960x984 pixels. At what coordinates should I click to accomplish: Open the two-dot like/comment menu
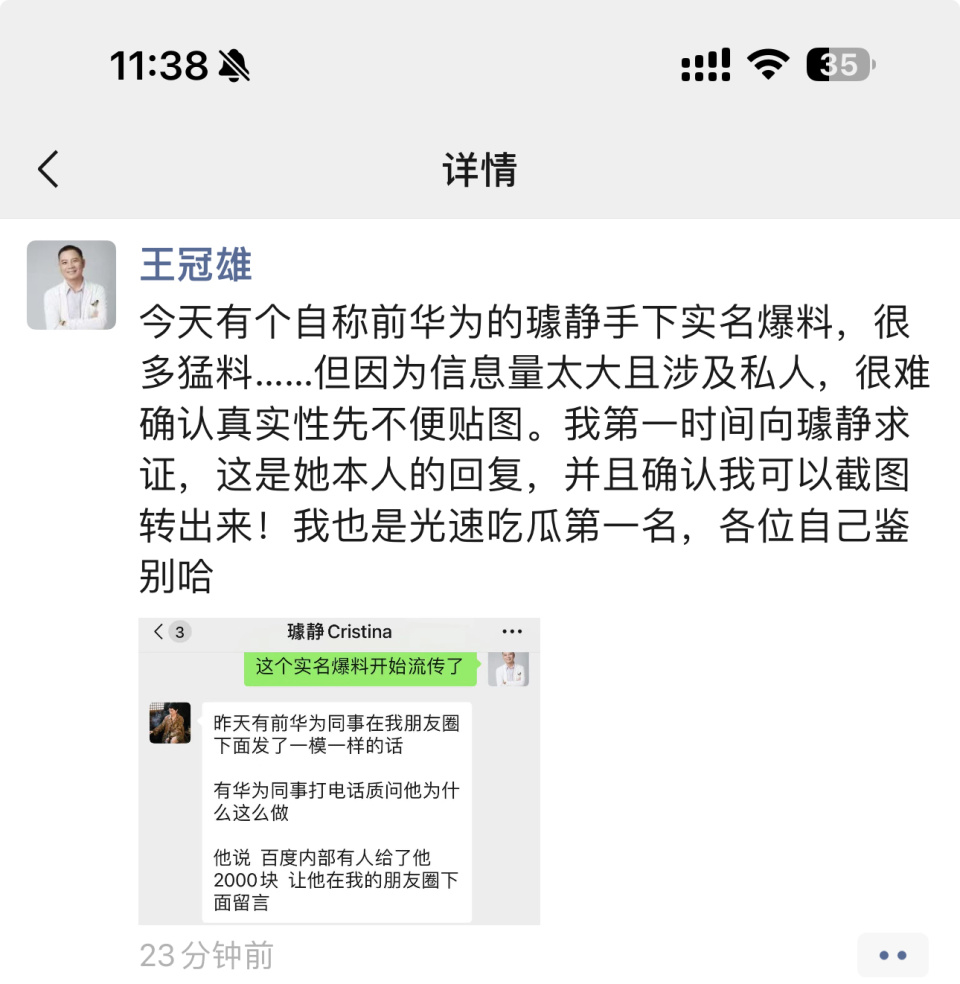pyautogui.click(x=893, y=955)
